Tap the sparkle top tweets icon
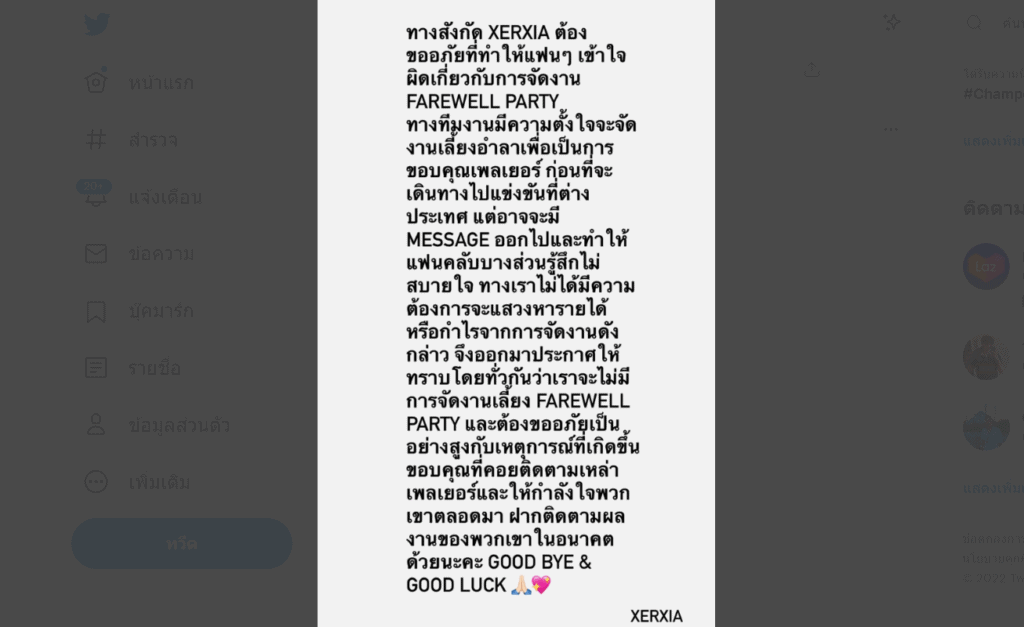Image resolution: width=1024 pixels, height=627 pixels. click(892, 22)
